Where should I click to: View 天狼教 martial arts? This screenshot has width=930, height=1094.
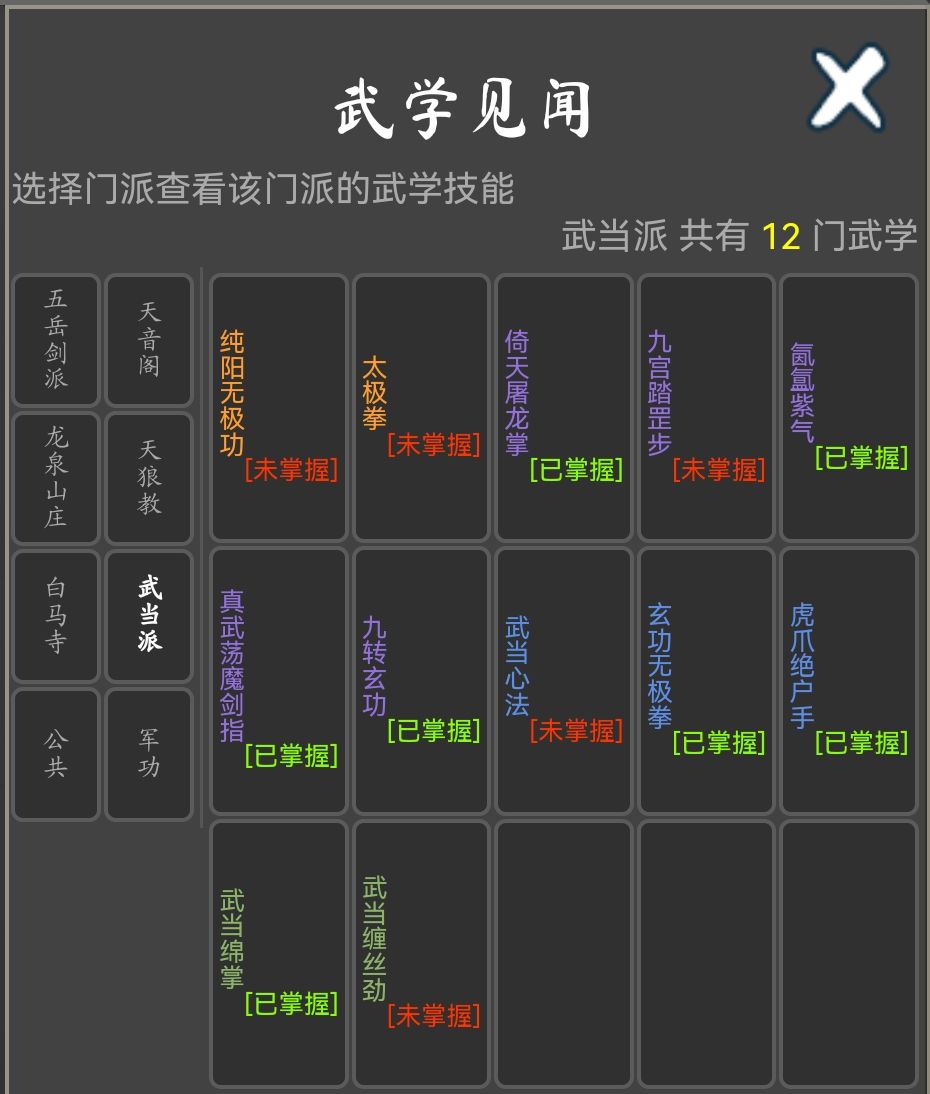point(149,478)
